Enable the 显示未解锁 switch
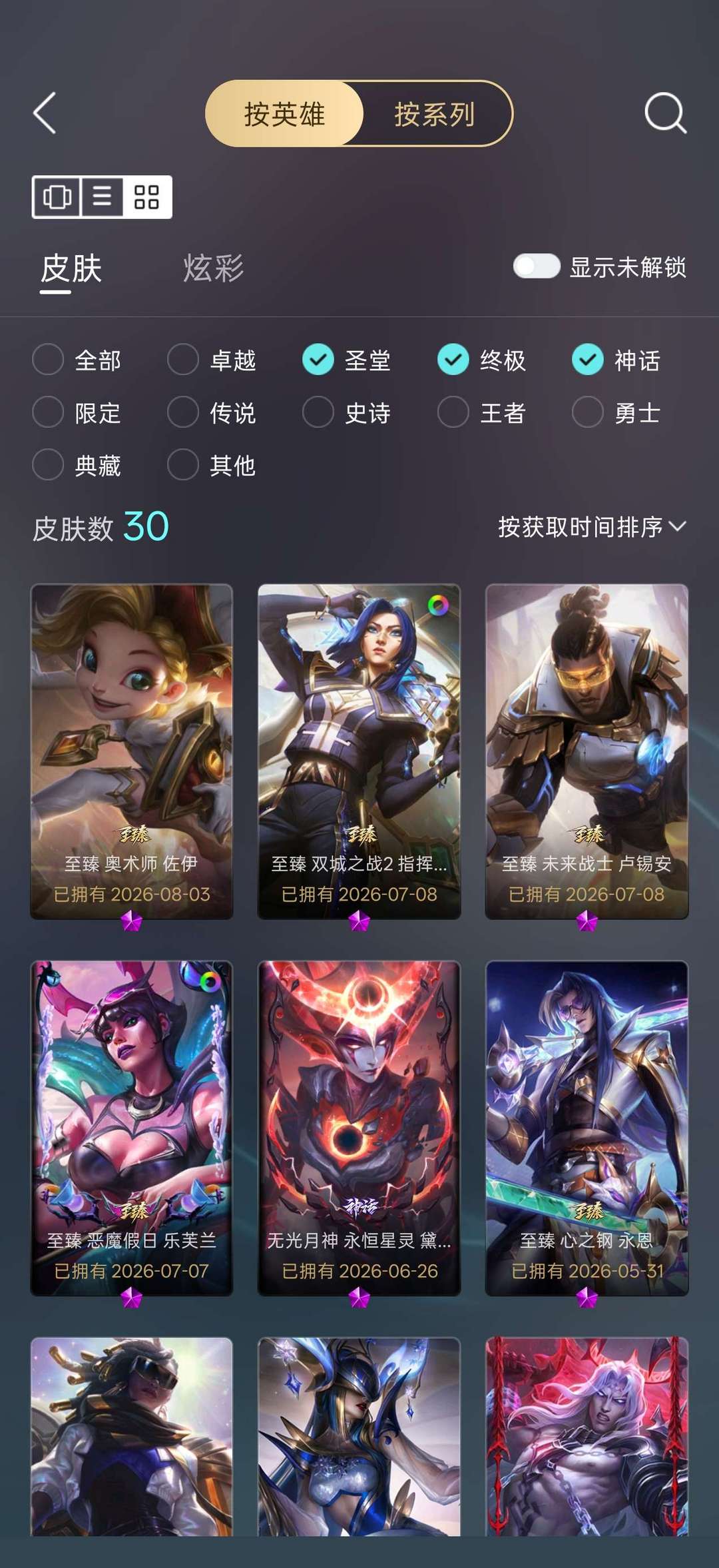This screenshot has height=1568, width=719. click(x=536, y=266)
